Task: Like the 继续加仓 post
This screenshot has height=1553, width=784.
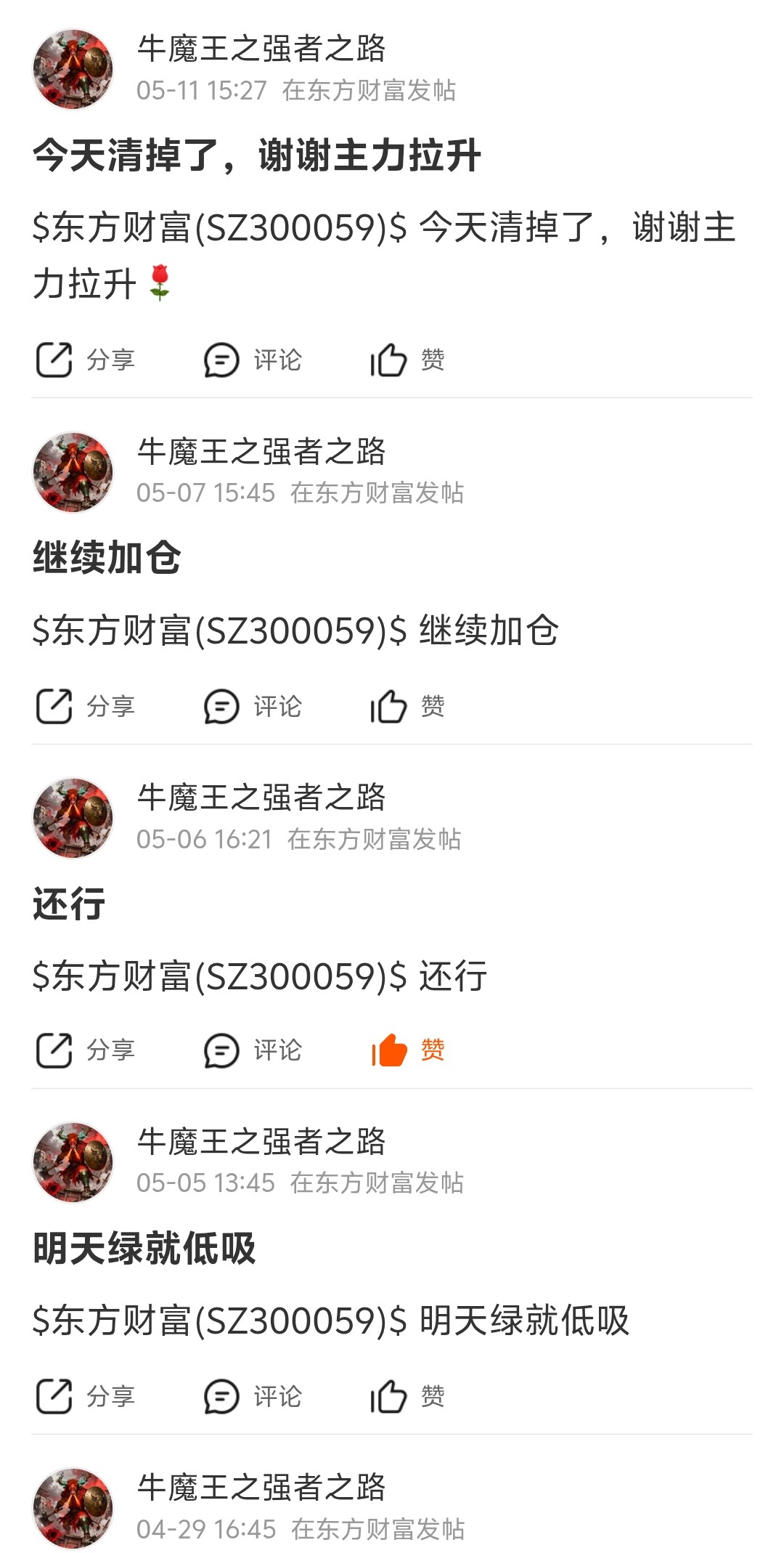Action: click(407, 706)
